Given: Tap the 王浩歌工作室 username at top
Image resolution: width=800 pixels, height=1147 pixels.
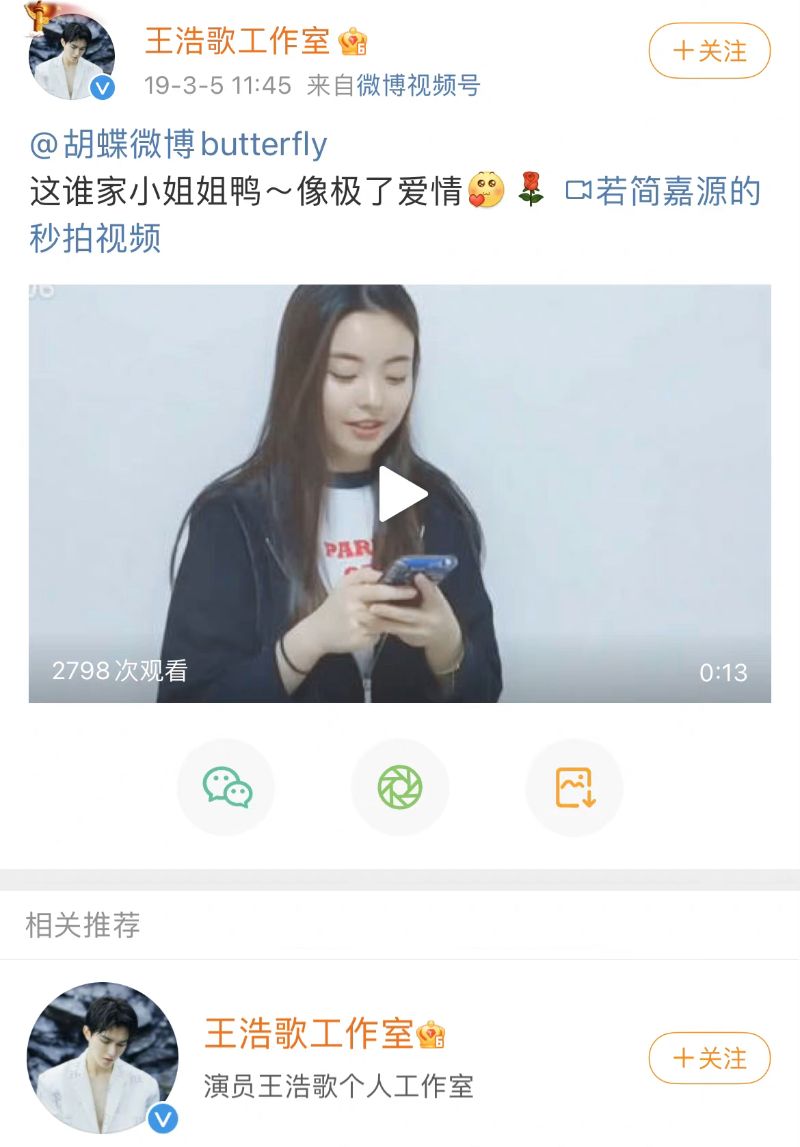Looking at the screenshot, I should (237, 41).
